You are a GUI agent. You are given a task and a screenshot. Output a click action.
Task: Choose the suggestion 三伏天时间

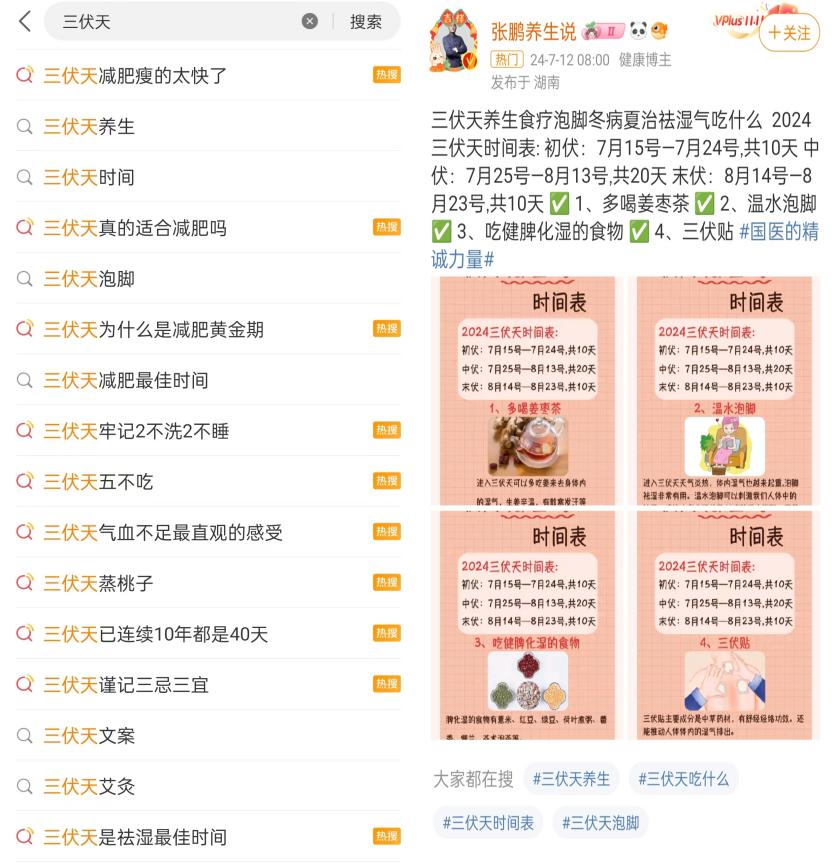(88, 178)
